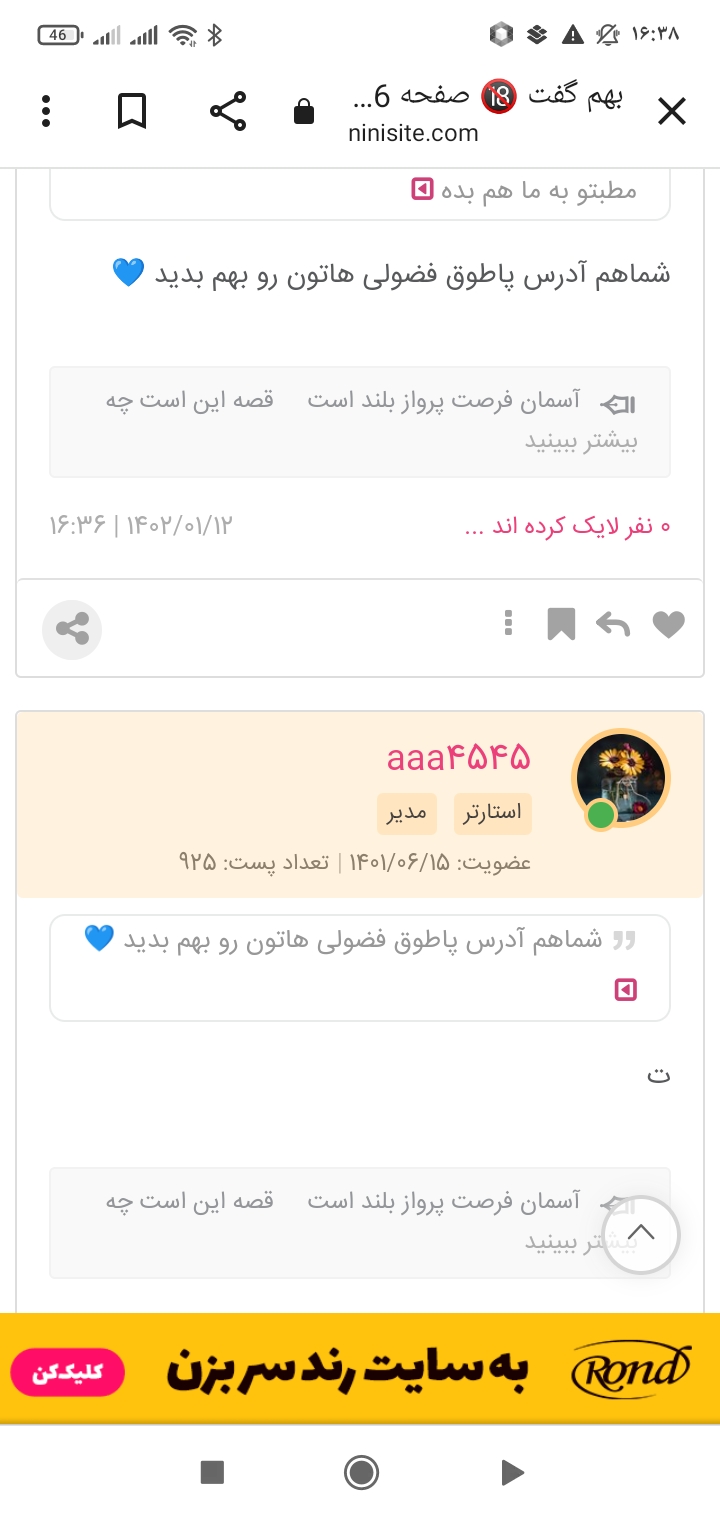720x1520 pixels.
Task: Open the Rond ad banner کلیک کن
Action: pos(68,1372)
